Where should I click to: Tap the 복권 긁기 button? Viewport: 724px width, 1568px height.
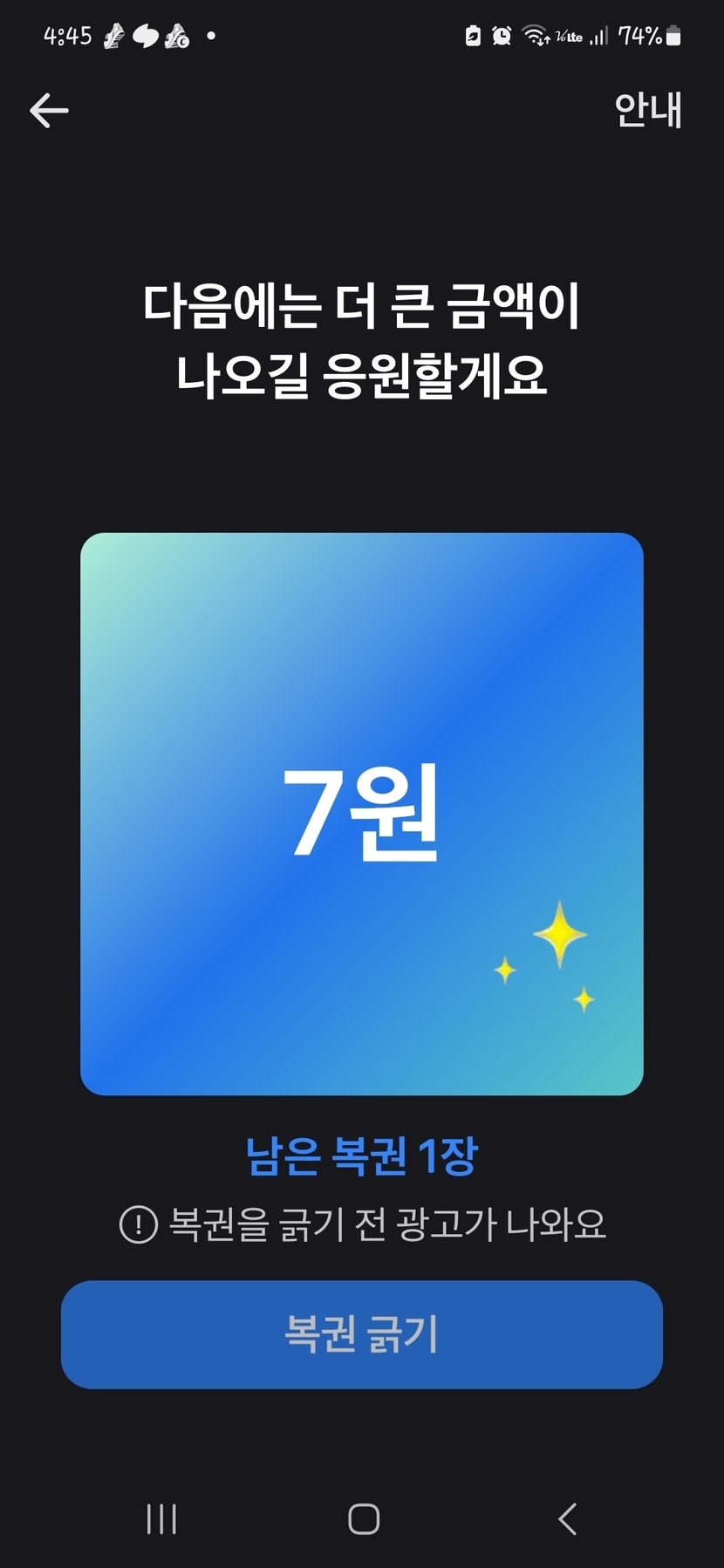(x=362, y=1334)
